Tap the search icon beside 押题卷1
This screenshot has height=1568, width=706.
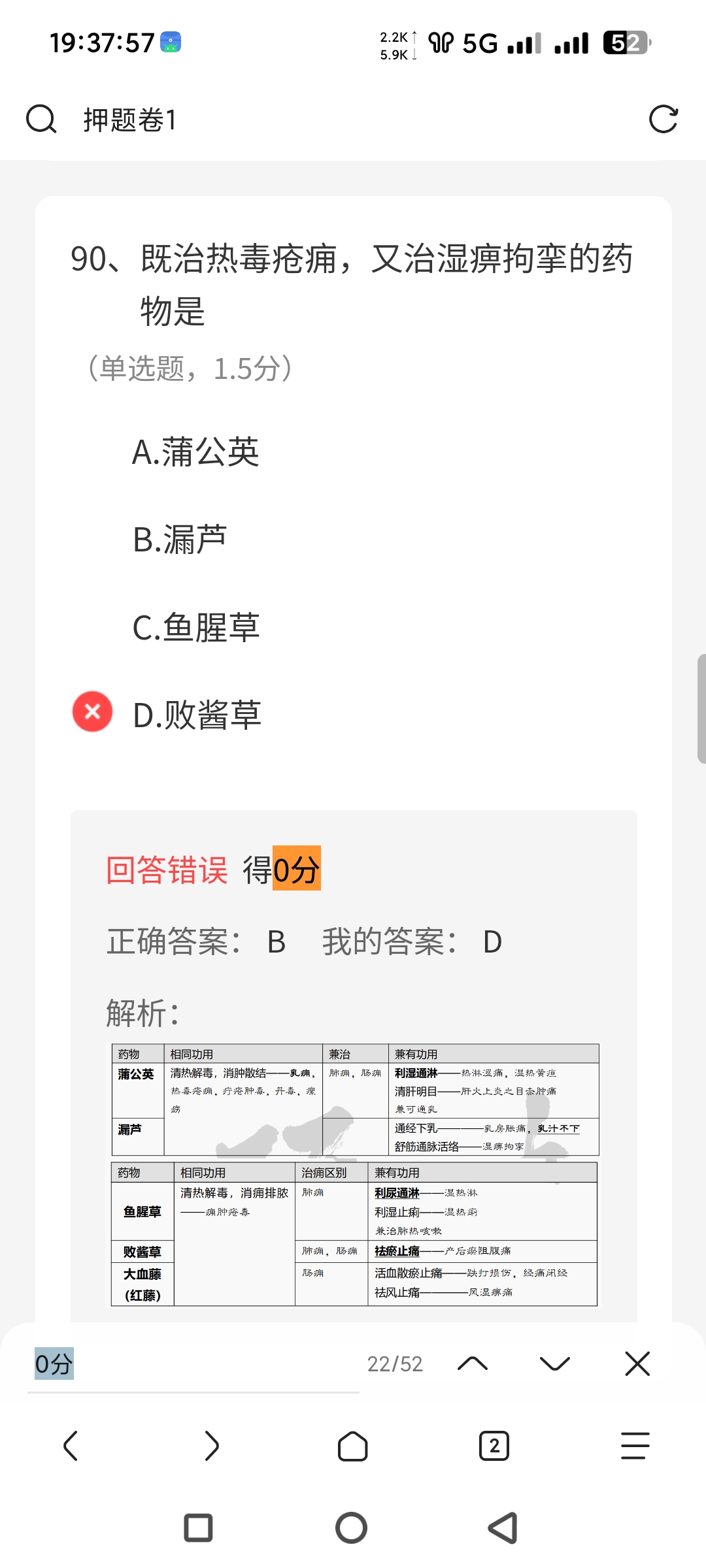click(41, 120)
